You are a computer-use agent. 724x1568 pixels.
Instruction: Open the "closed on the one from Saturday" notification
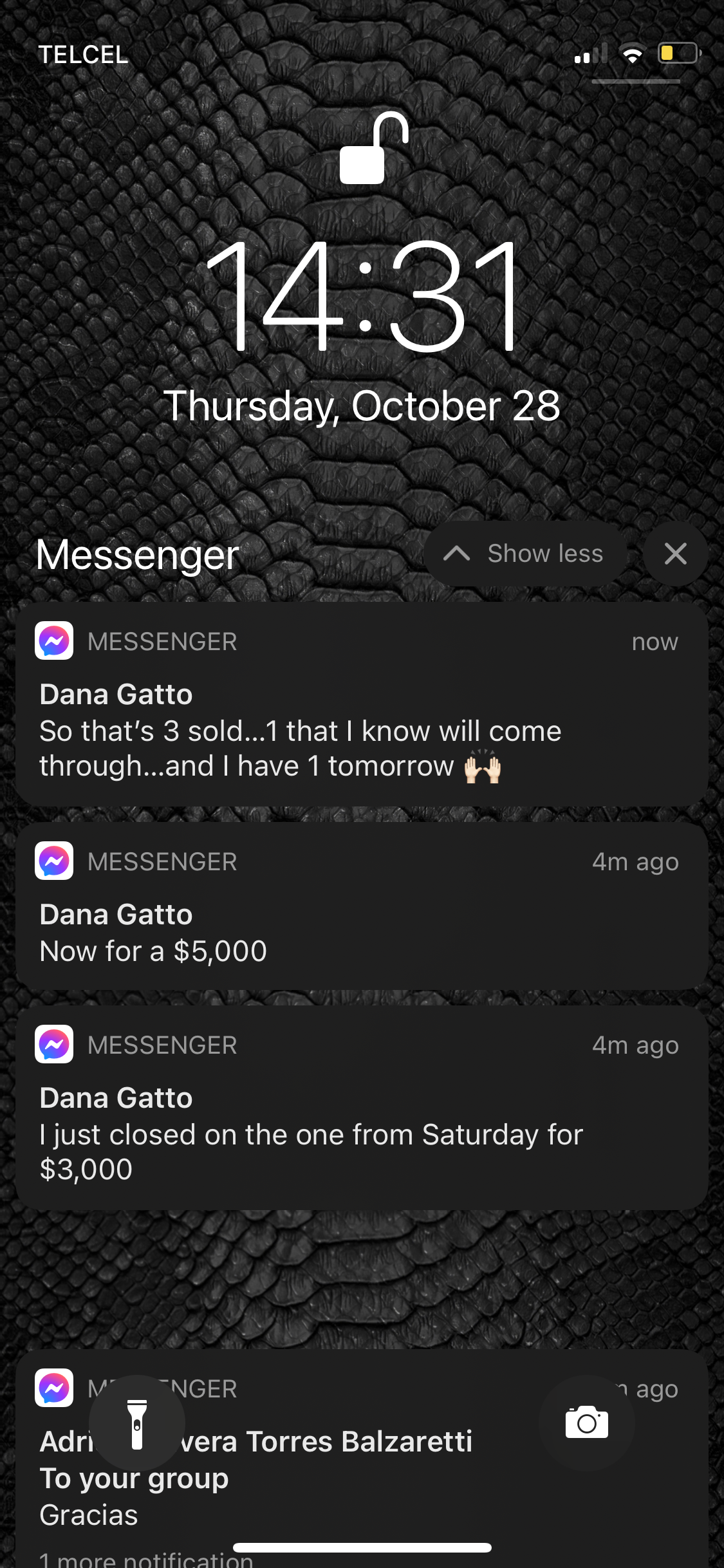362,1108
